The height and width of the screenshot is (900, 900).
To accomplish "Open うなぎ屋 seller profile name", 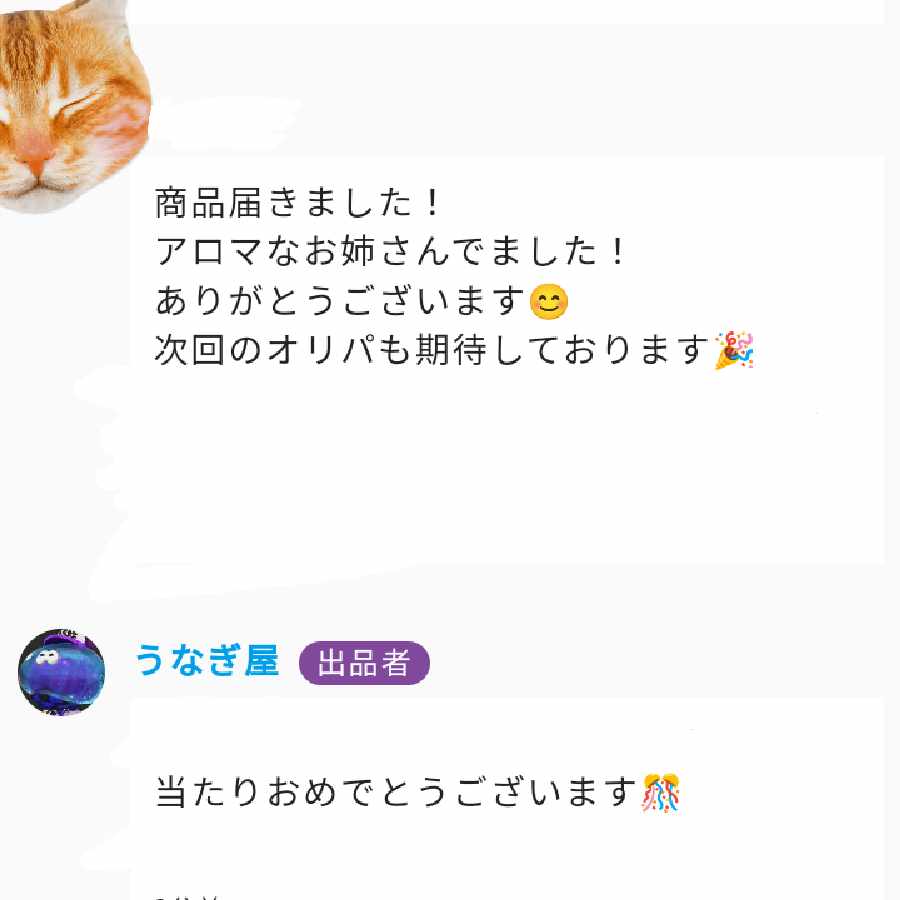I will pos(207,661).
